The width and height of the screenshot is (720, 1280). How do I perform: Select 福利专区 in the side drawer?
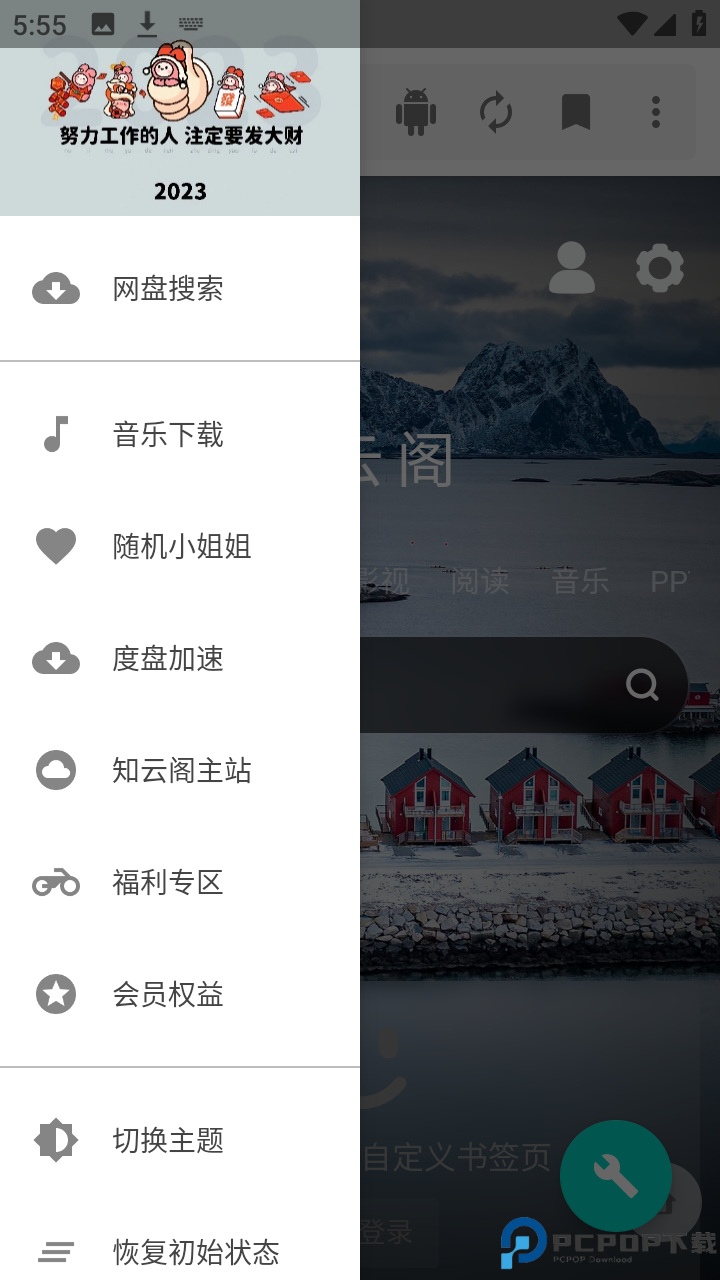pyautogui.click(x=165, y=882)
